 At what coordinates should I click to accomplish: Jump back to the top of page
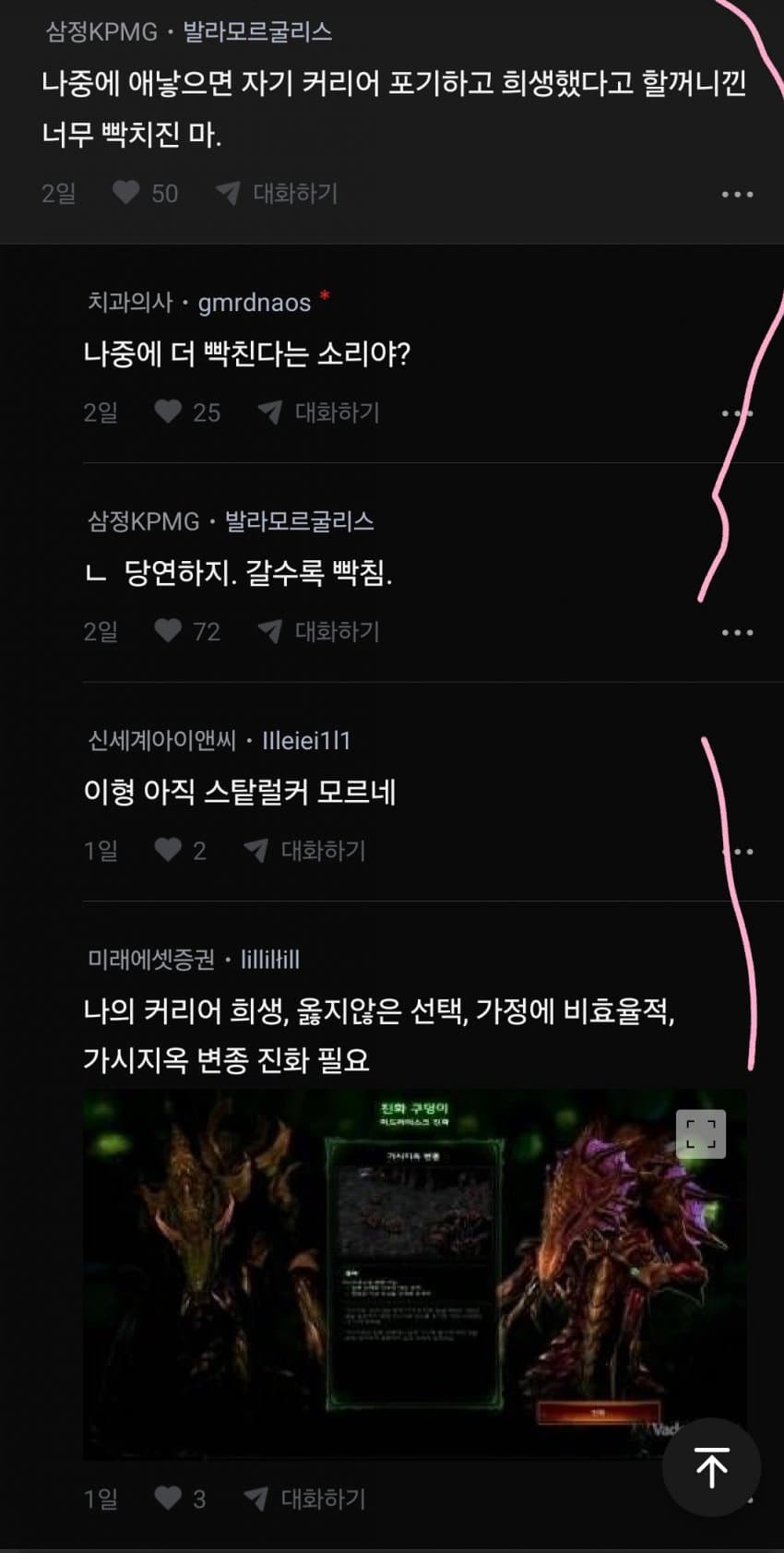pyautogui.click(x=711, y=1467)
